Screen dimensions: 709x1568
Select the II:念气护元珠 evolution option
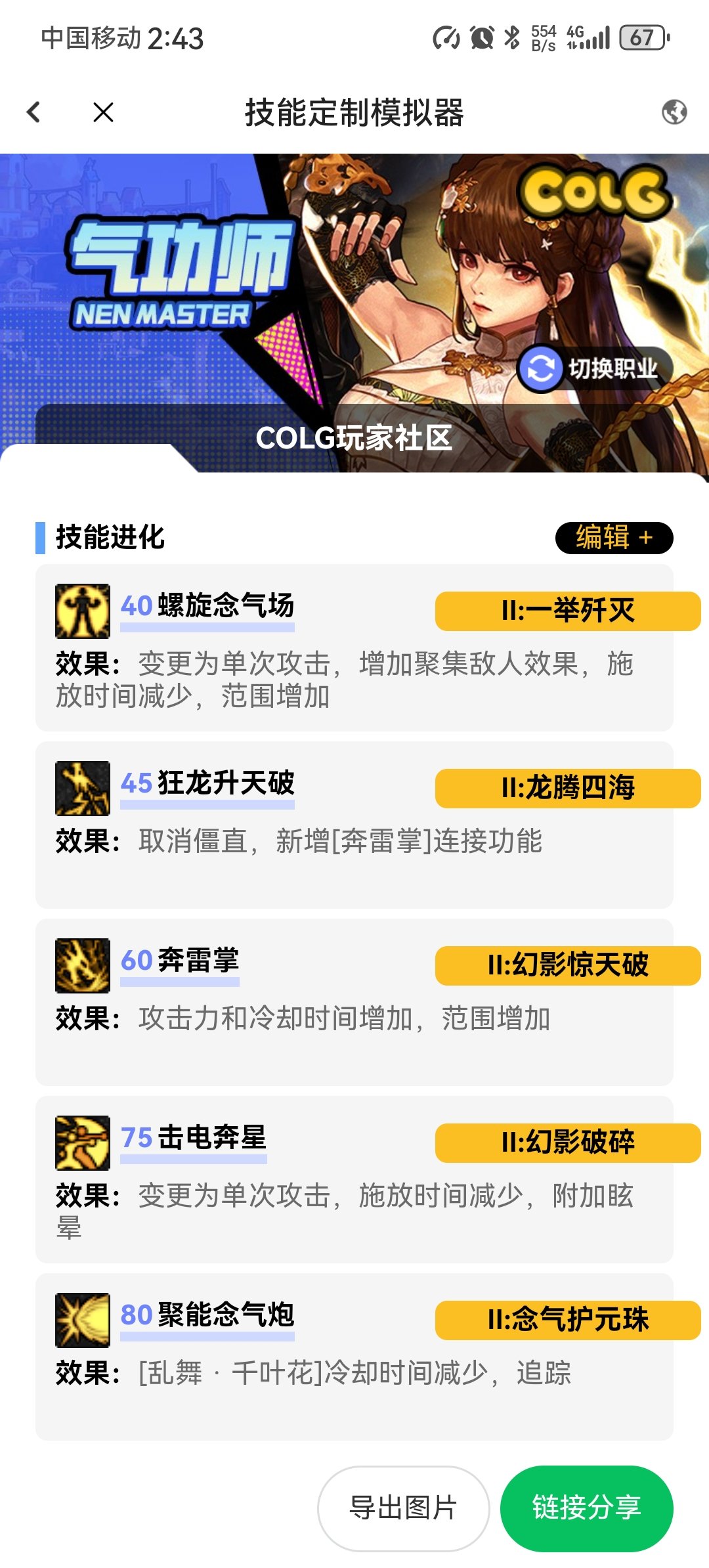568,1320
